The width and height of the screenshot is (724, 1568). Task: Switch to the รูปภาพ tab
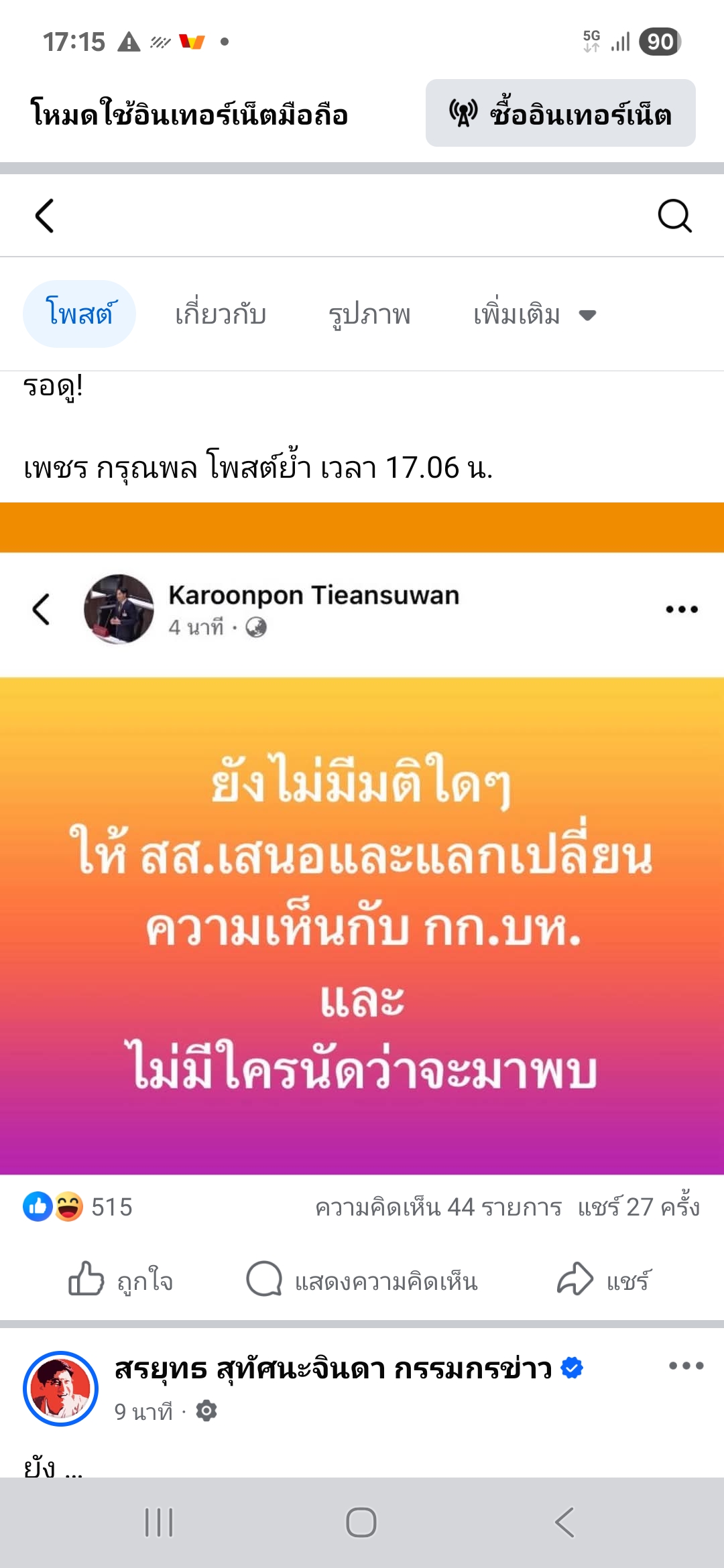coord(369,314)
